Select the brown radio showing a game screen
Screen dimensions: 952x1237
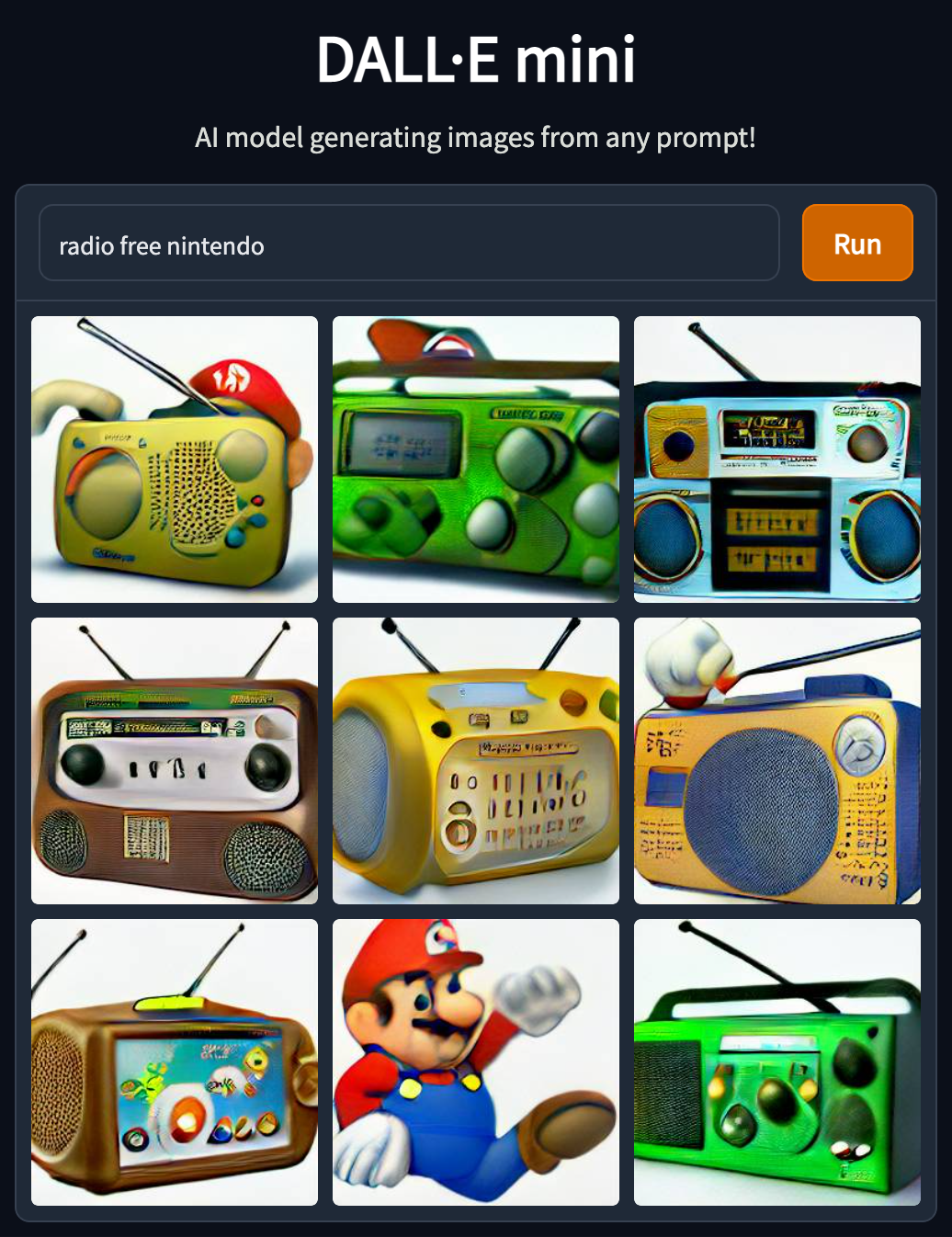click(x=175, y=1062)
